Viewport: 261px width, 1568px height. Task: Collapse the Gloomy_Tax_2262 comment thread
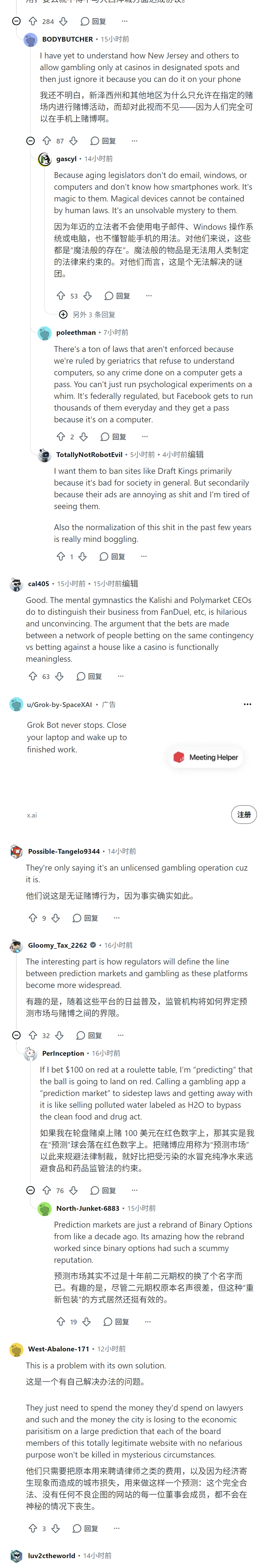17,1035
